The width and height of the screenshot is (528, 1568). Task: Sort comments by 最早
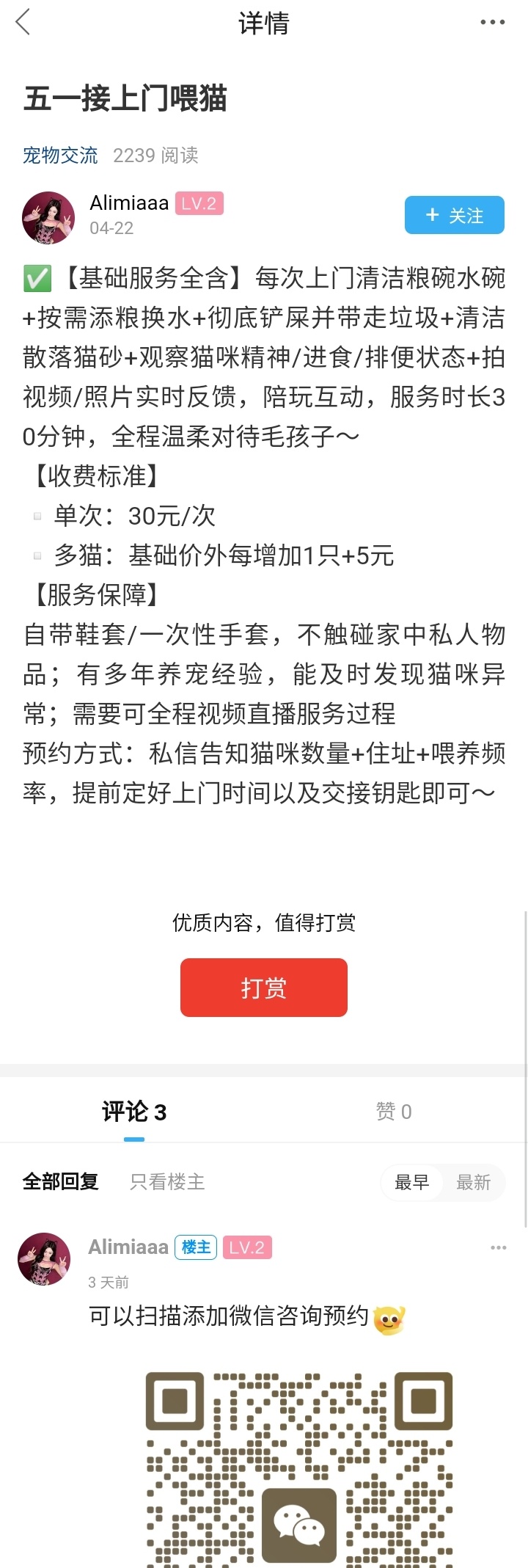click(411, 1182)
